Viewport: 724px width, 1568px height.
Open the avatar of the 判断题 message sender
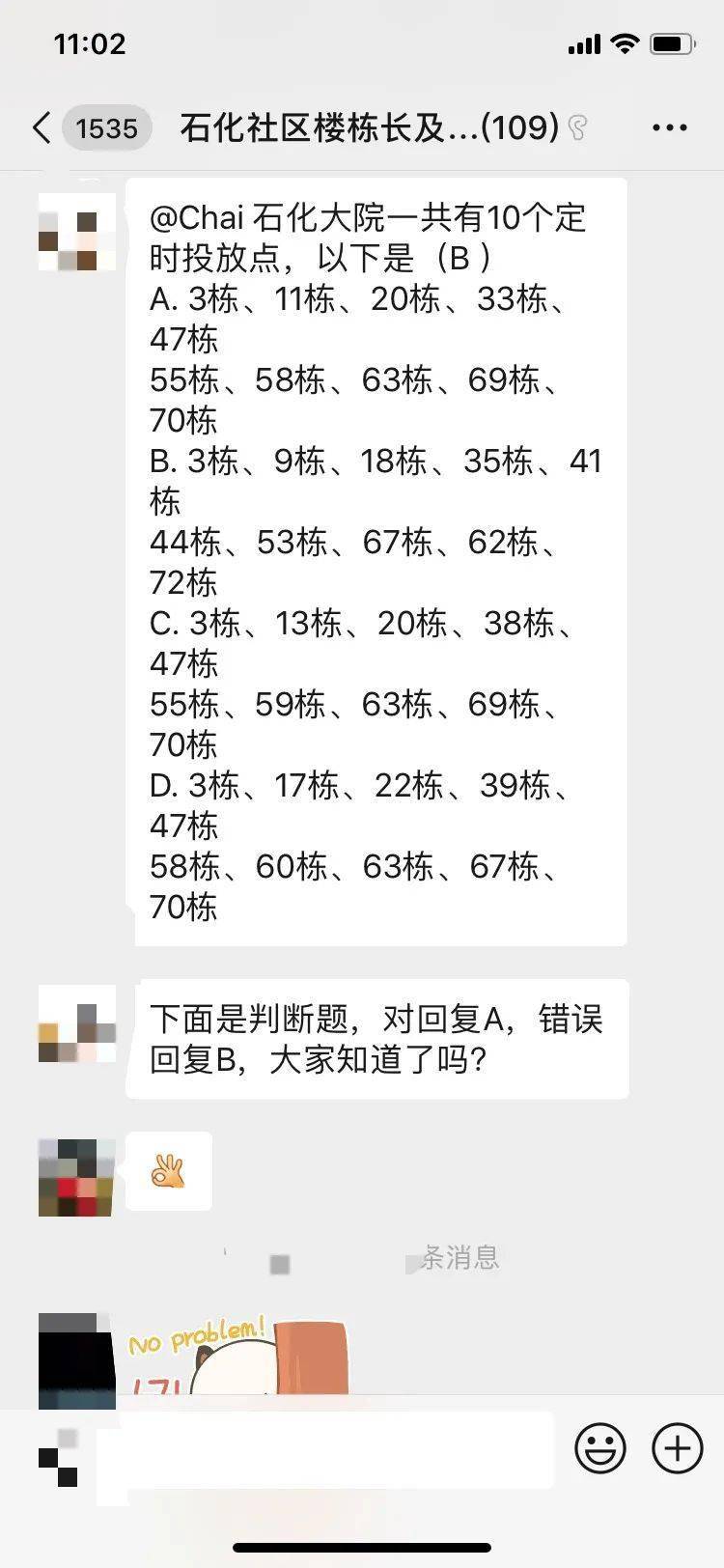tap(77, 1023)
